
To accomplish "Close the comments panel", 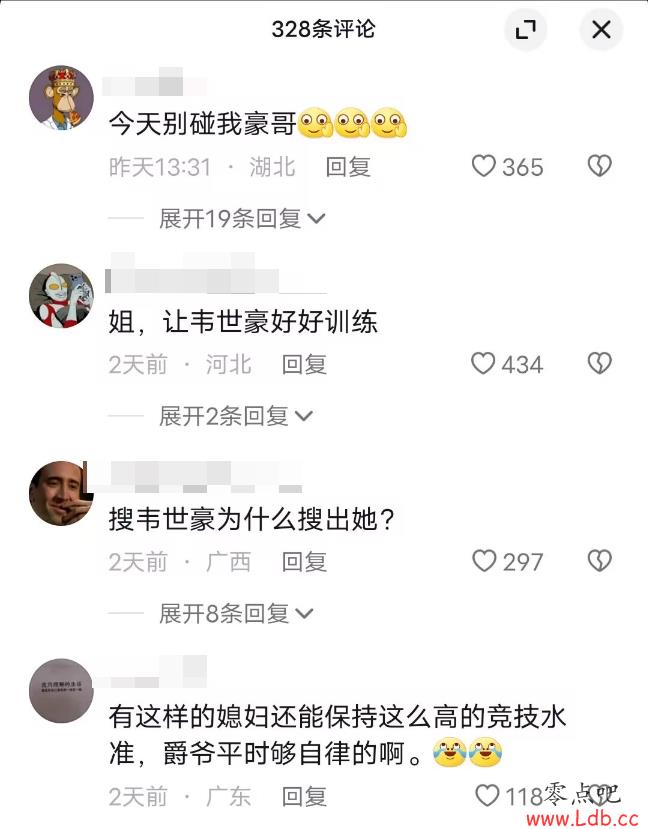I will coord(601,30).
